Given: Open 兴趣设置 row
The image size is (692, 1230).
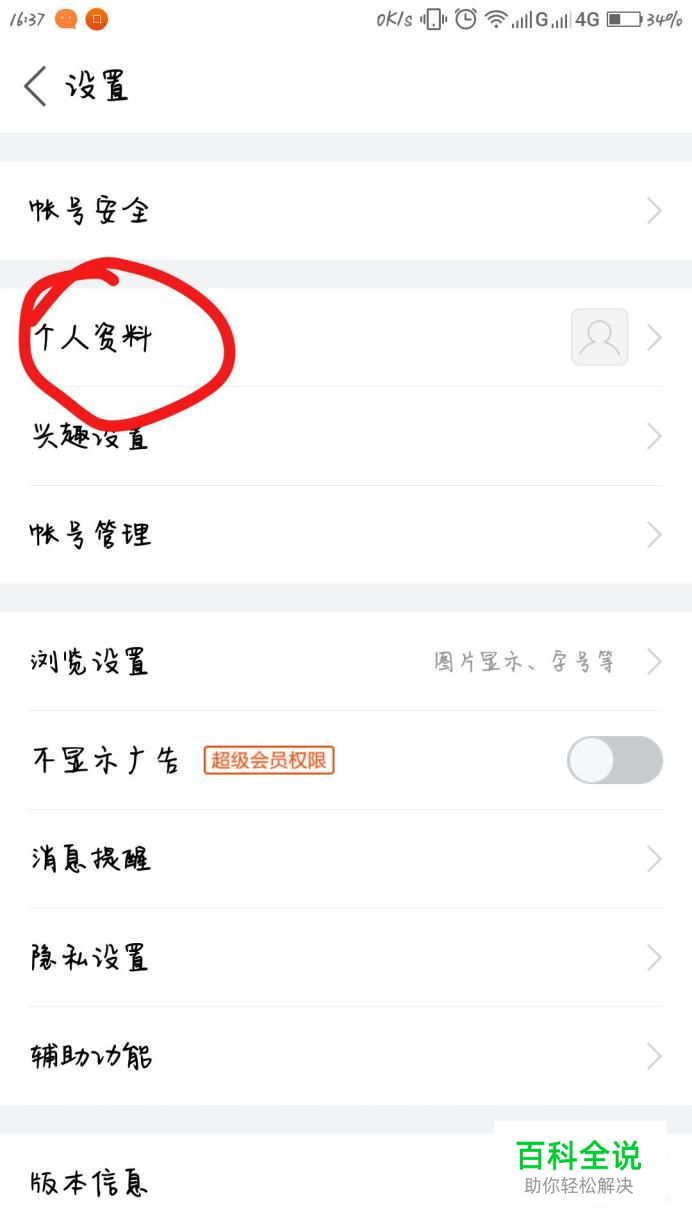Looking at the screenshot, I should [346, 436].
